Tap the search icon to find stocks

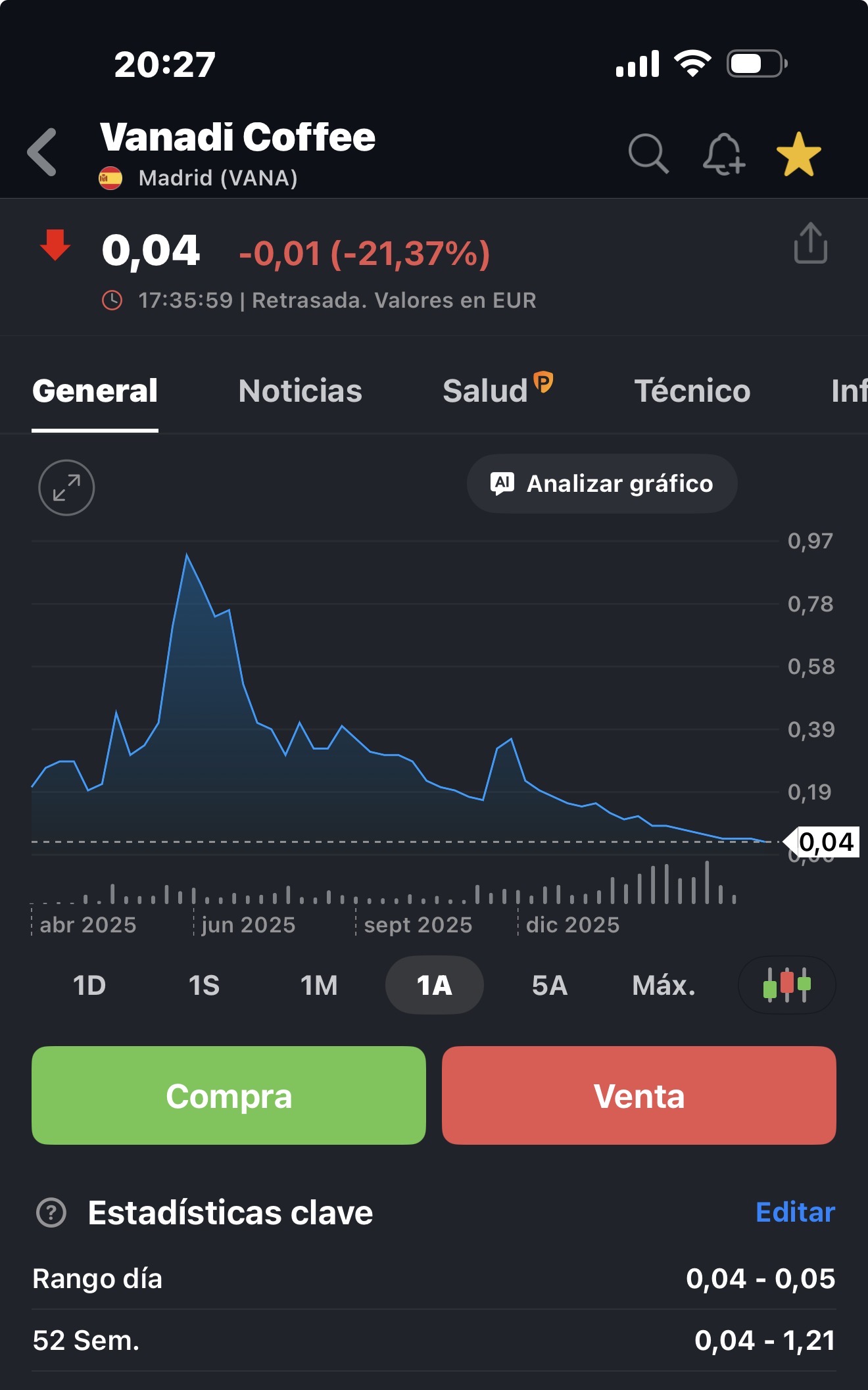point(650,151)
